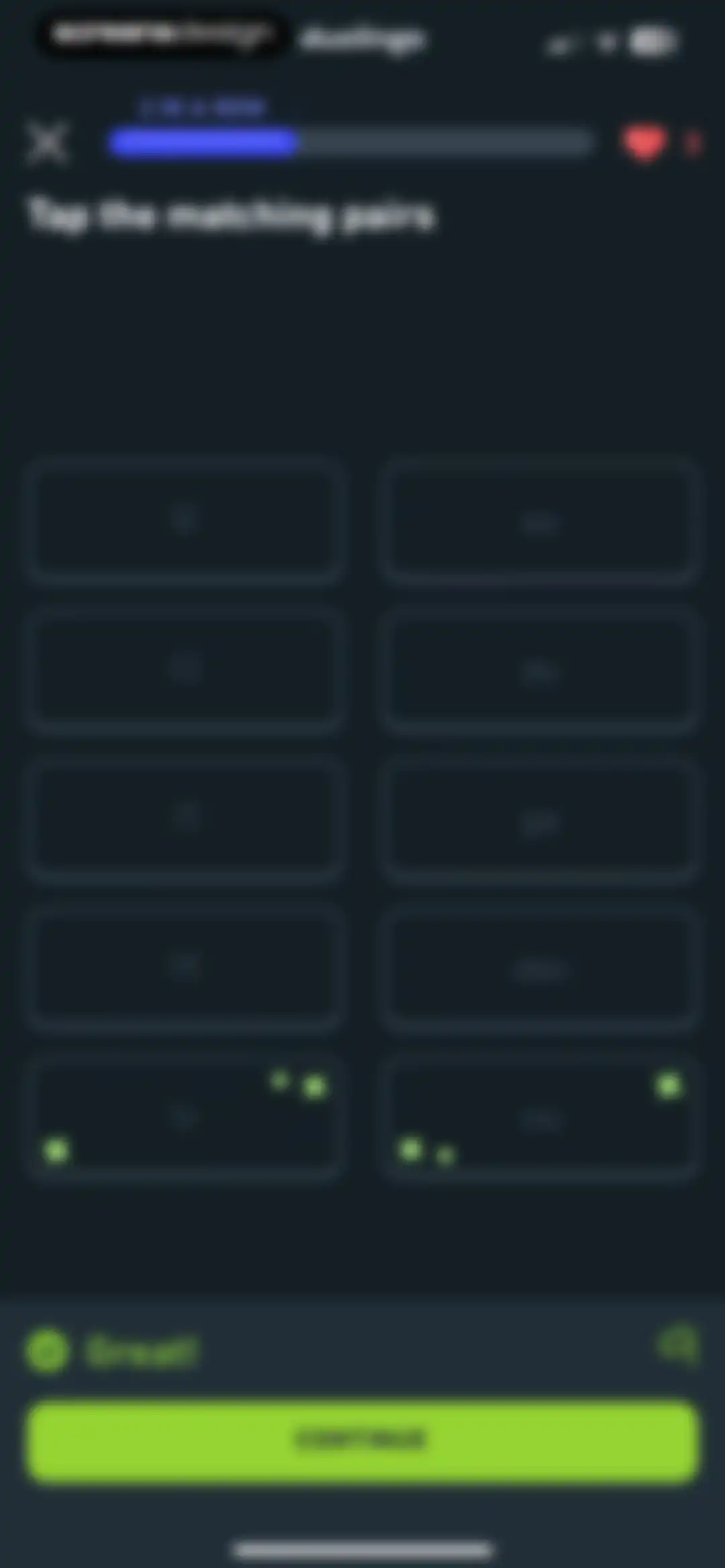Tap the green Continue button
The width and height of the screenshot is (725, 1568).
(362, 1440)
